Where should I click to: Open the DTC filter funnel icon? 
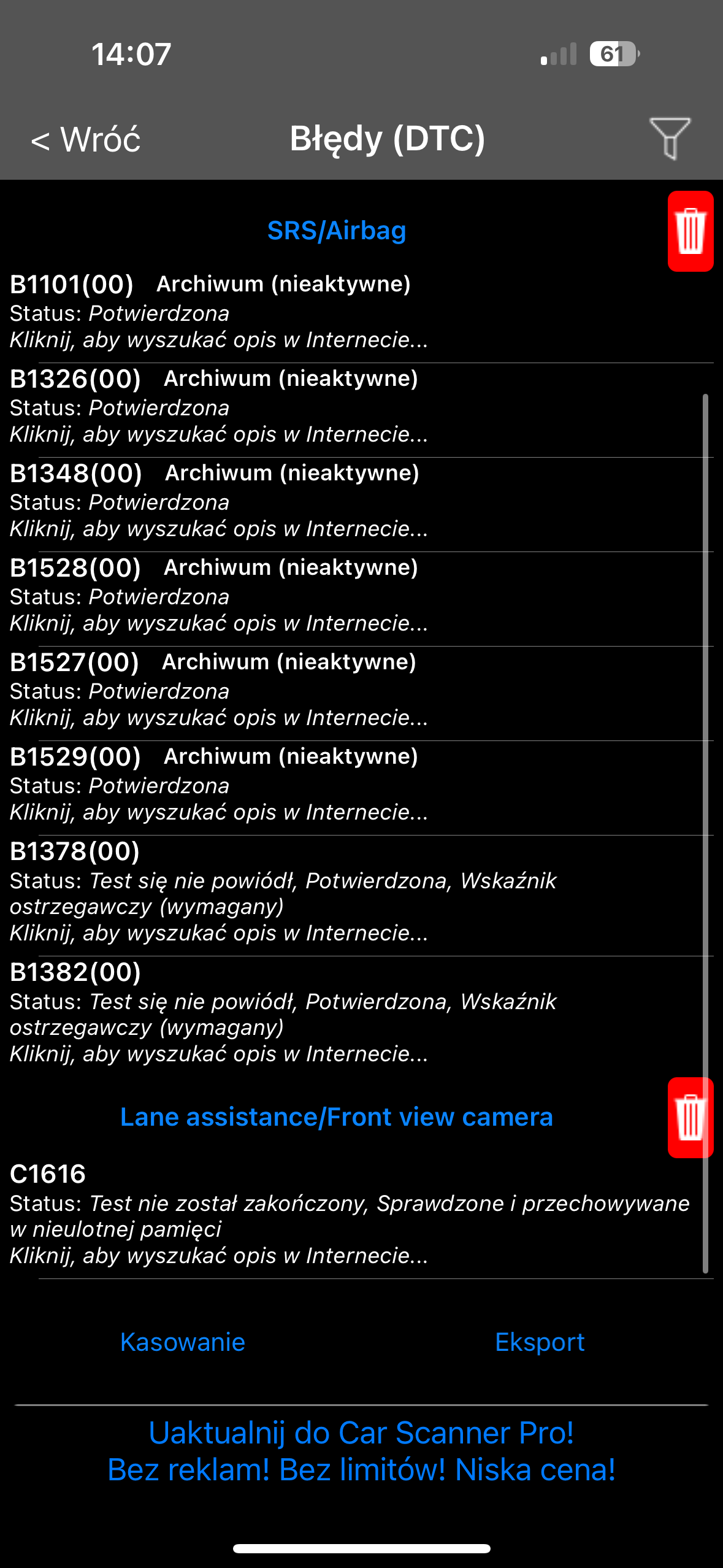pyautogui.click(x=670, y=138)
